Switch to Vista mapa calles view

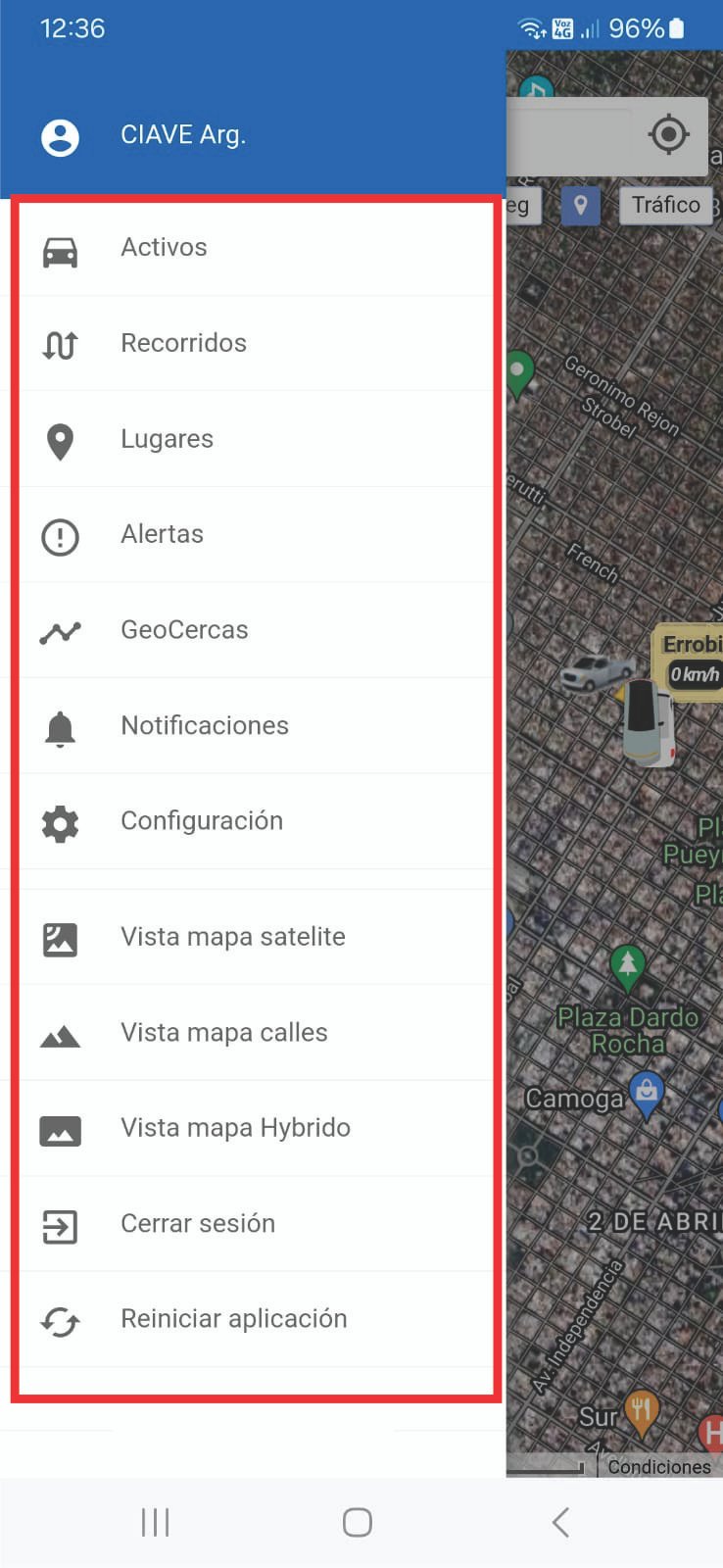pos(223,1032)
